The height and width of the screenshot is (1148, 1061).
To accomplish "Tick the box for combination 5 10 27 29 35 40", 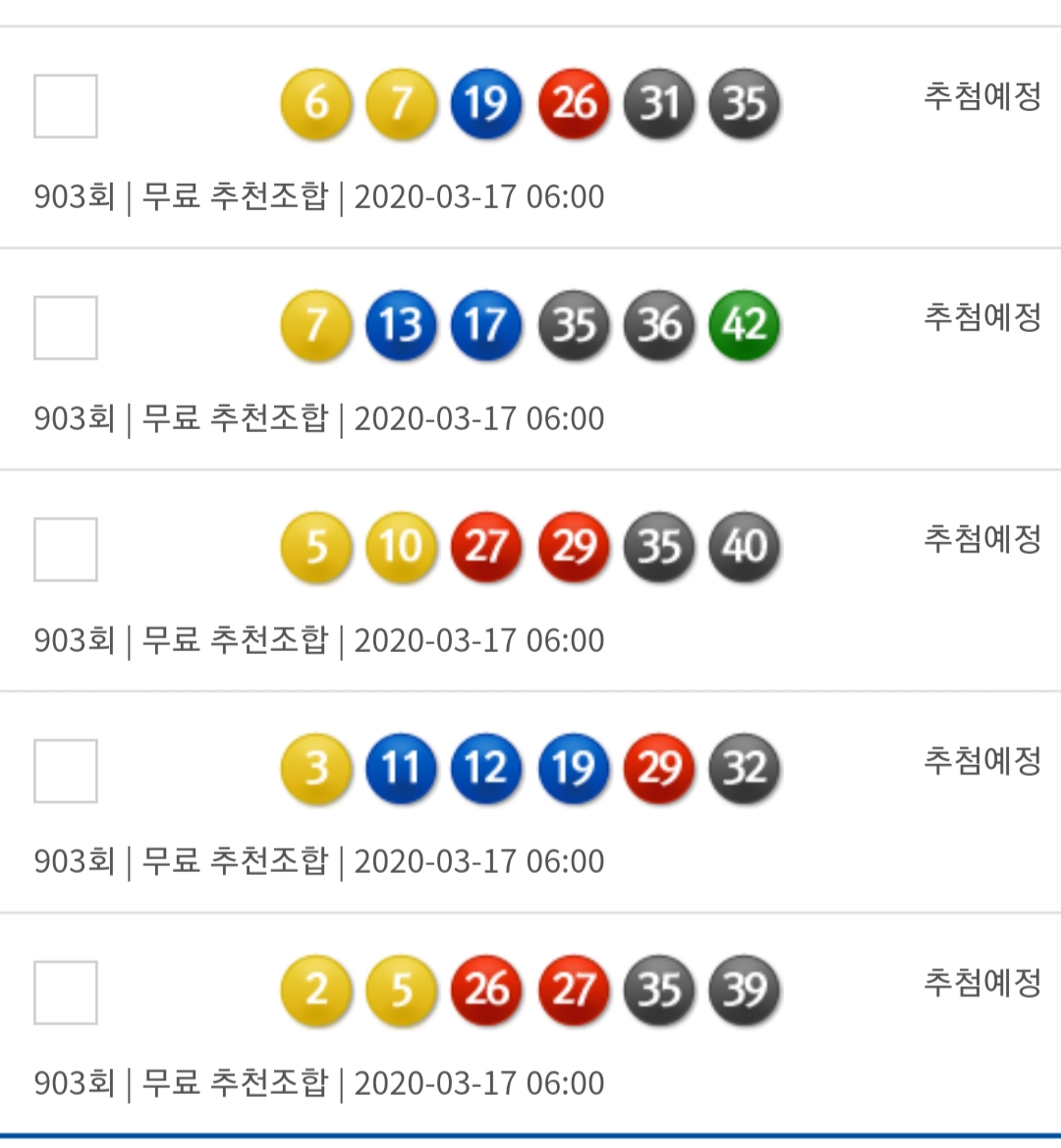I will 66,549.
